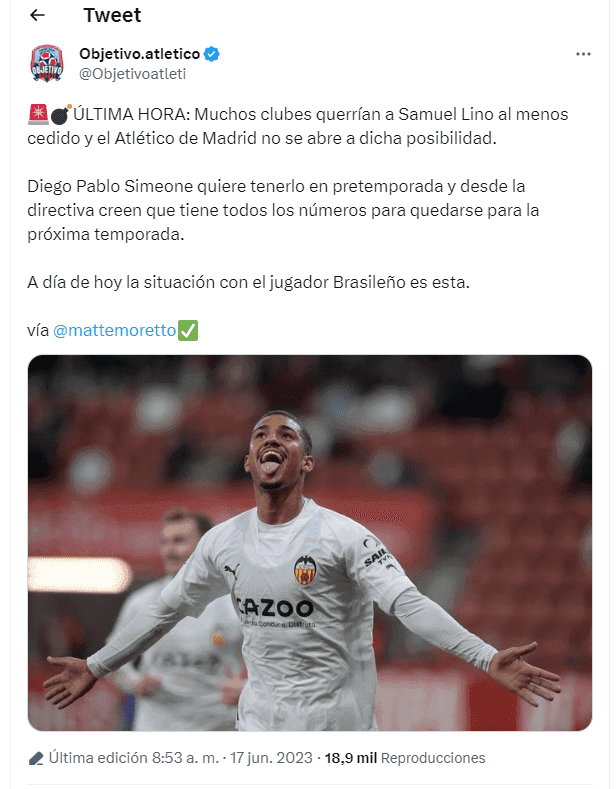The image size is (616, 789).
Task: Open the Objetivo.atletico account name
Action: tap(139, 54)
